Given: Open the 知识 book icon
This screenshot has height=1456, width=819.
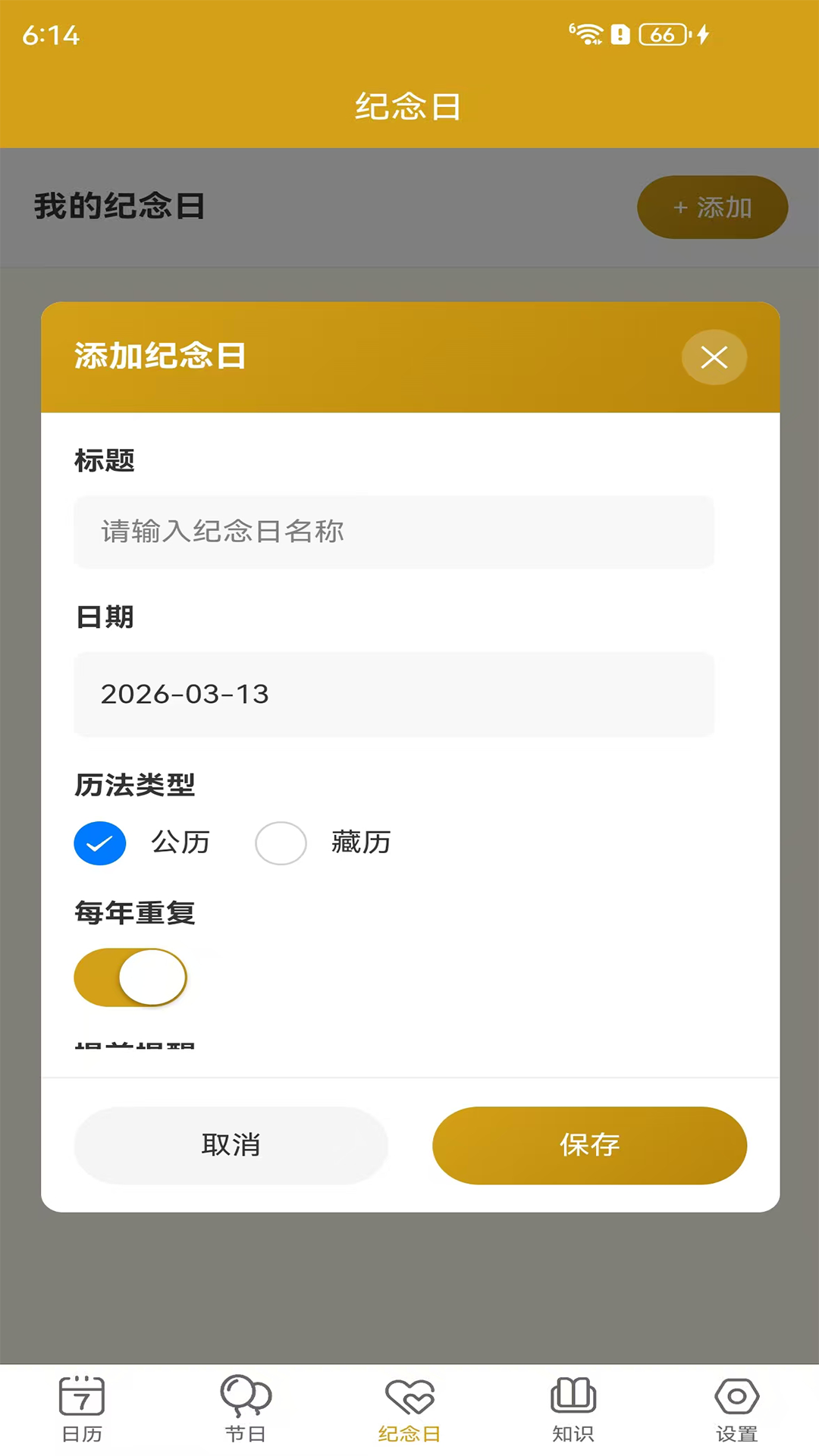Looking at the screenshot, I should coord(573,1395).
